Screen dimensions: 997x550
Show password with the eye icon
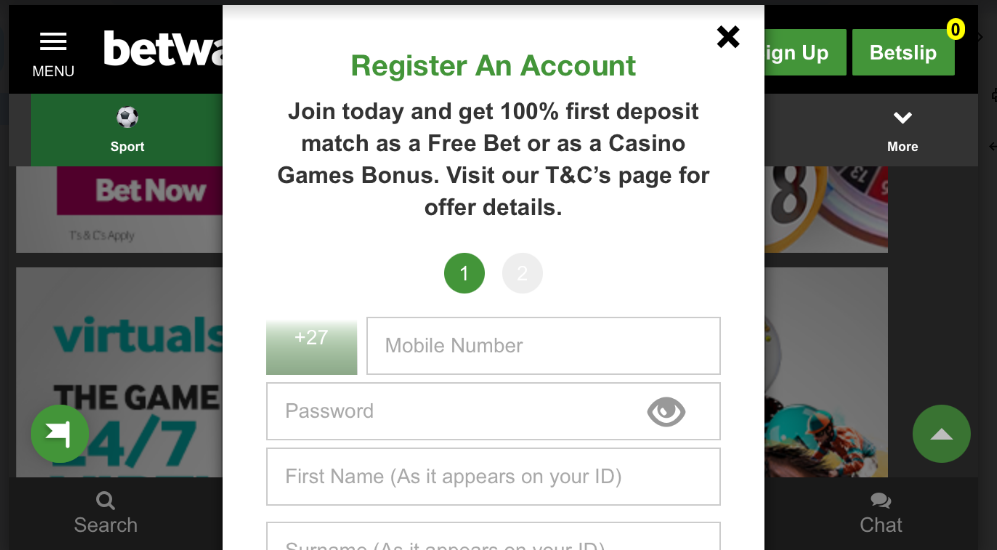click(666, 411)
